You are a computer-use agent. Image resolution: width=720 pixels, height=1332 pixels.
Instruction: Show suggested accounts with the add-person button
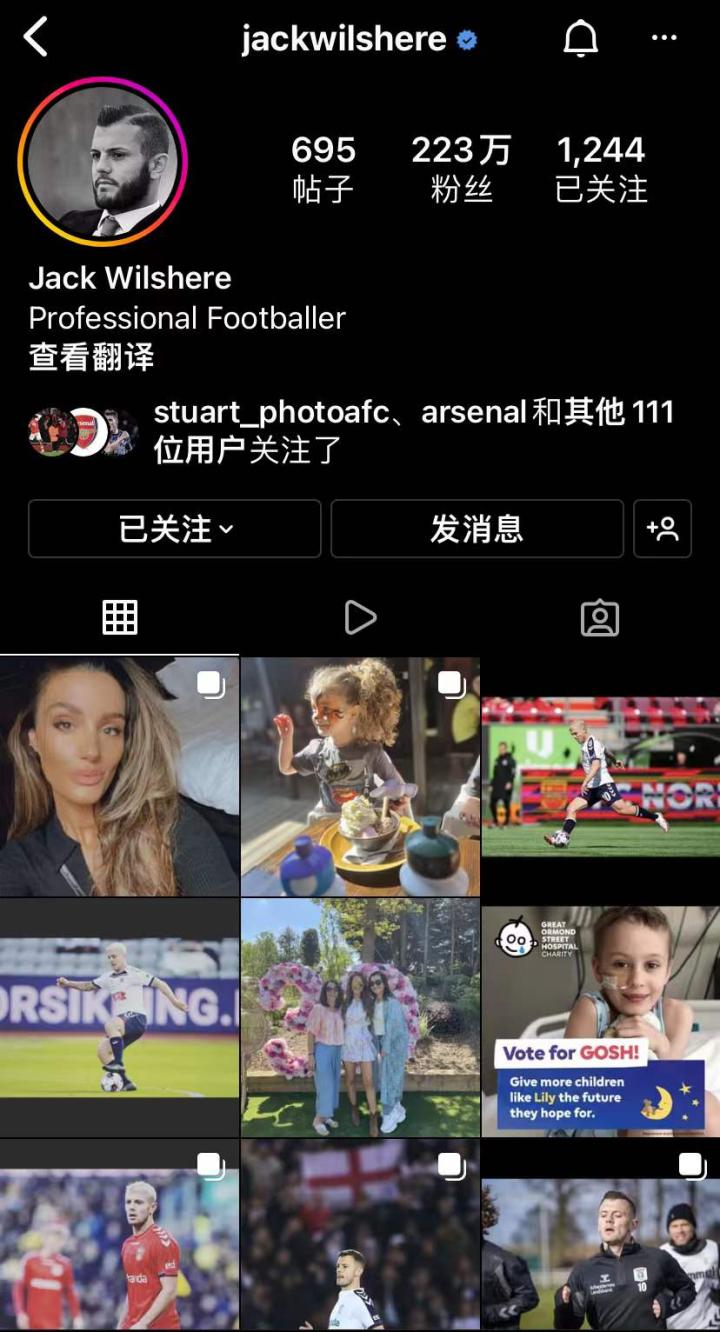662,529
